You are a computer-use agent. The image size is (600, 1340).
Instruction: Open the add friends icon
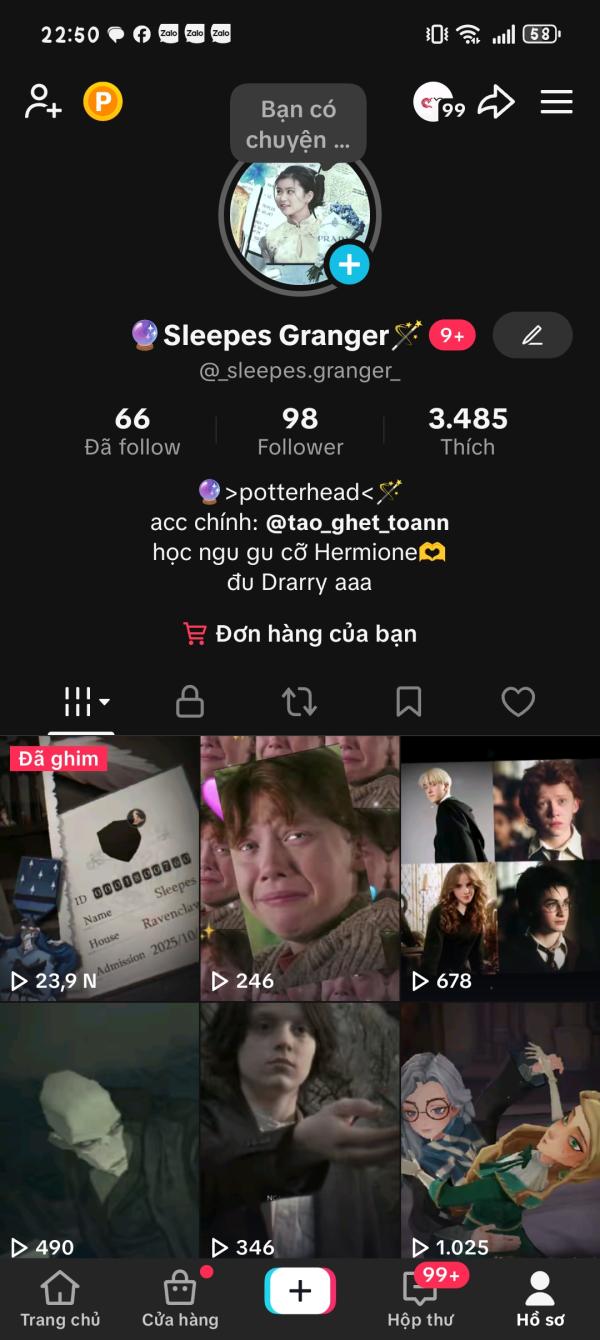(43, 102)
